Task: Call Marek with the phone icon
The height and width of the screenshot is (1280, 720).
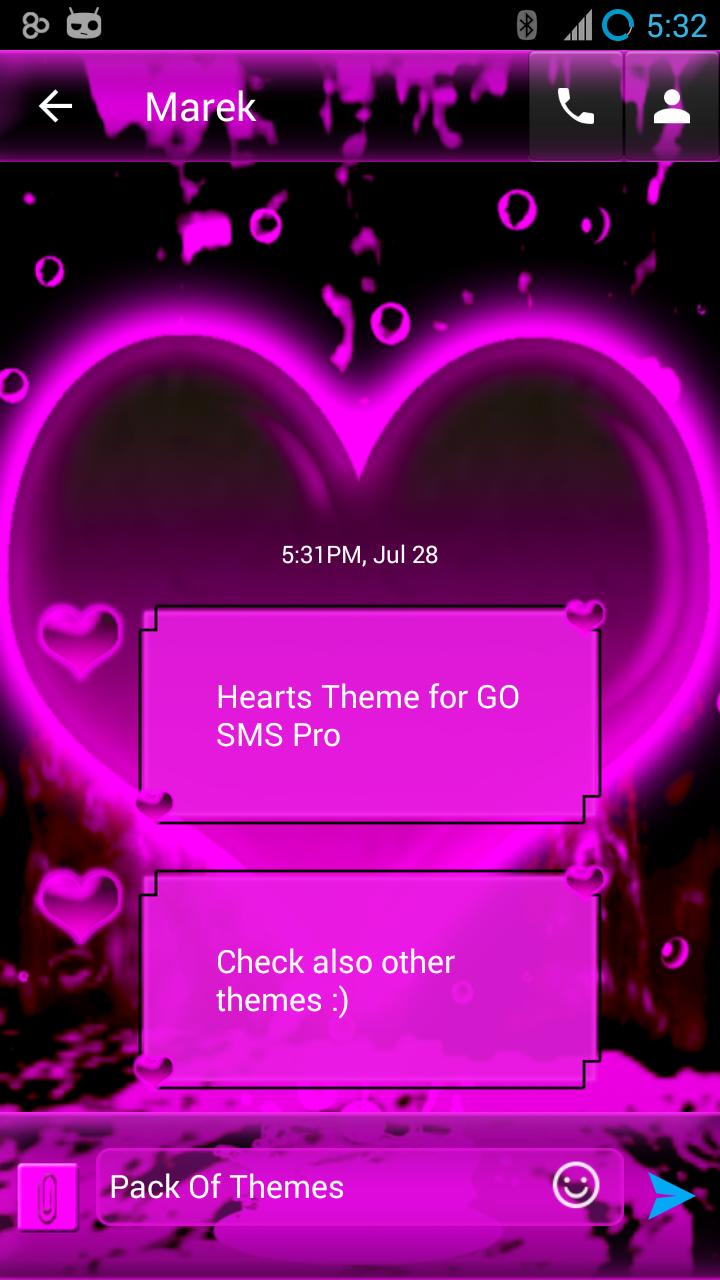Action: point(575,106)
